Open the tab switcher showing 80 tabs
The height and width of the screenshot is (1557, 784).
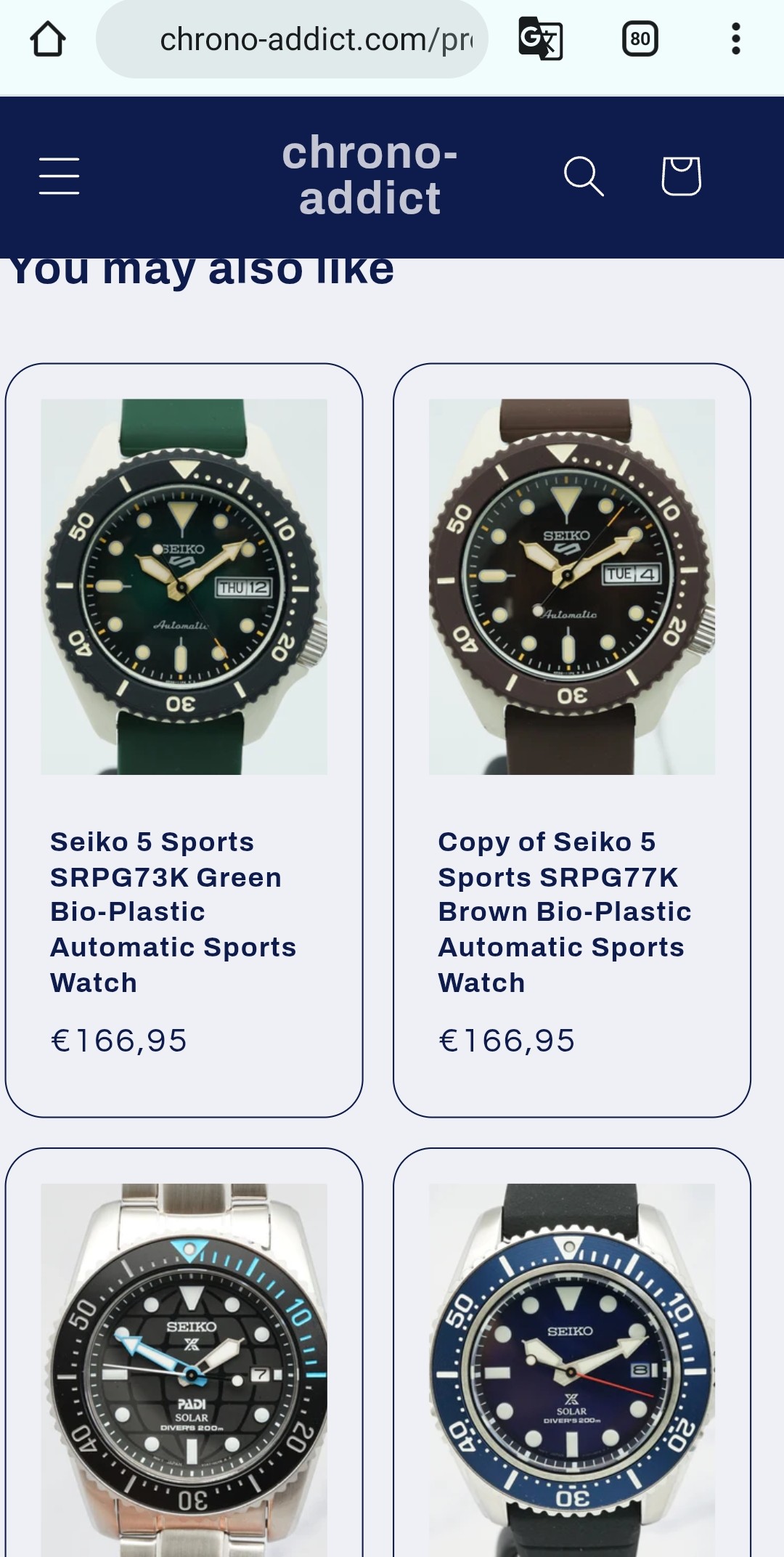pyautogui.click(x=640, y=39)
